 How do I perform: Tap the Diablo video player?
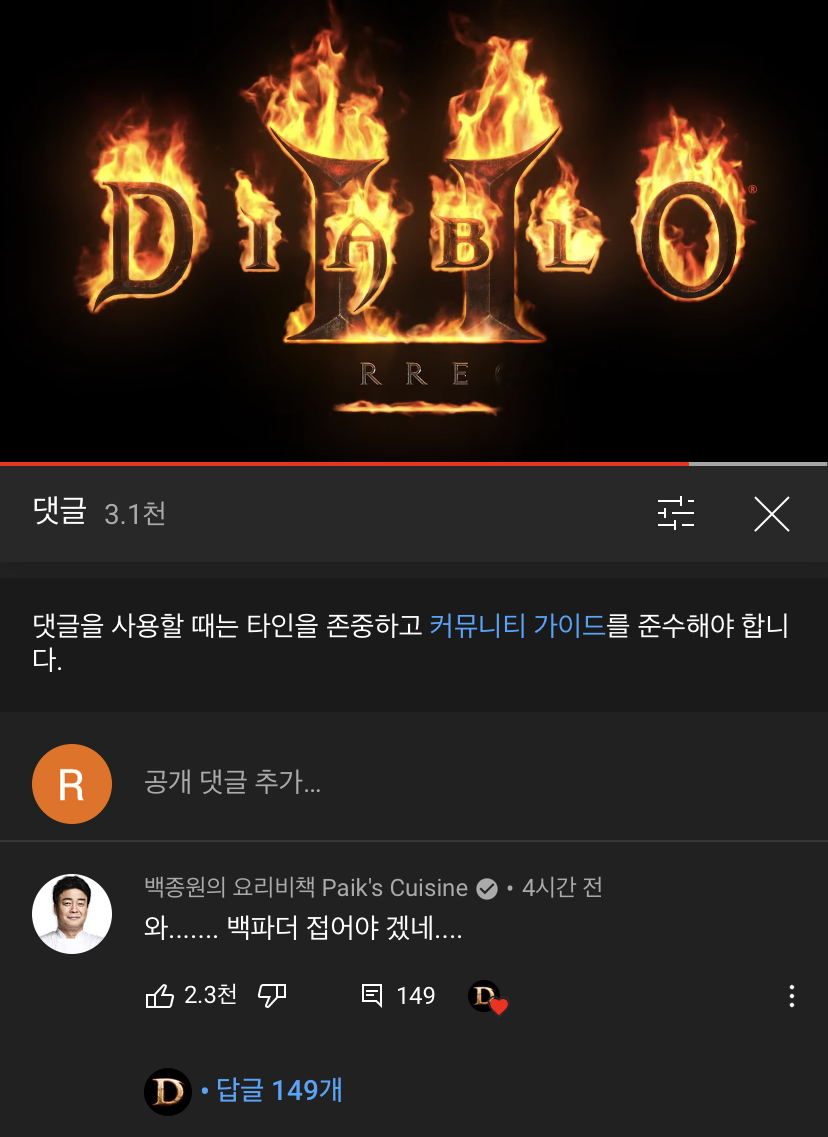(414, 230)
